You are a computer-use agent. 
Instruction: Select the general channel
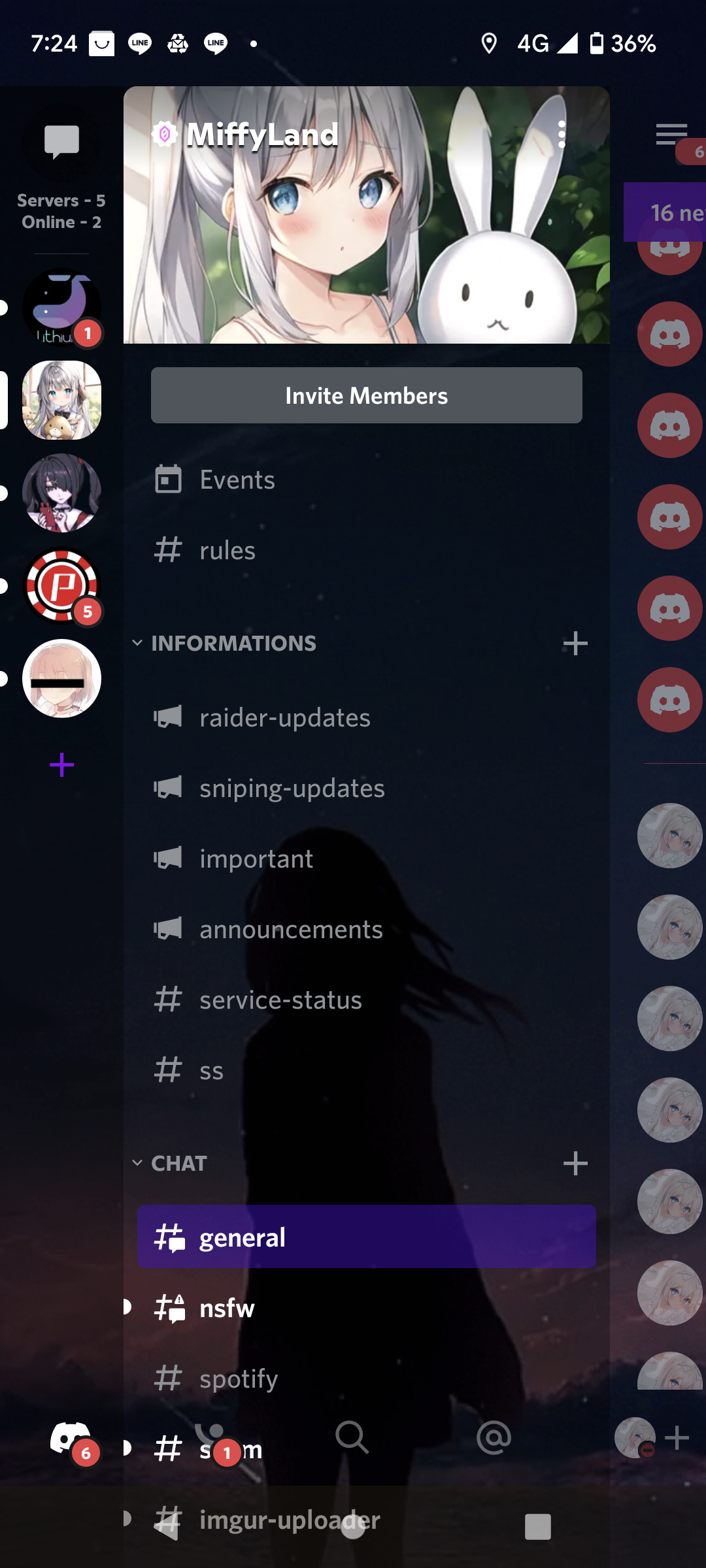point(366,1237)
